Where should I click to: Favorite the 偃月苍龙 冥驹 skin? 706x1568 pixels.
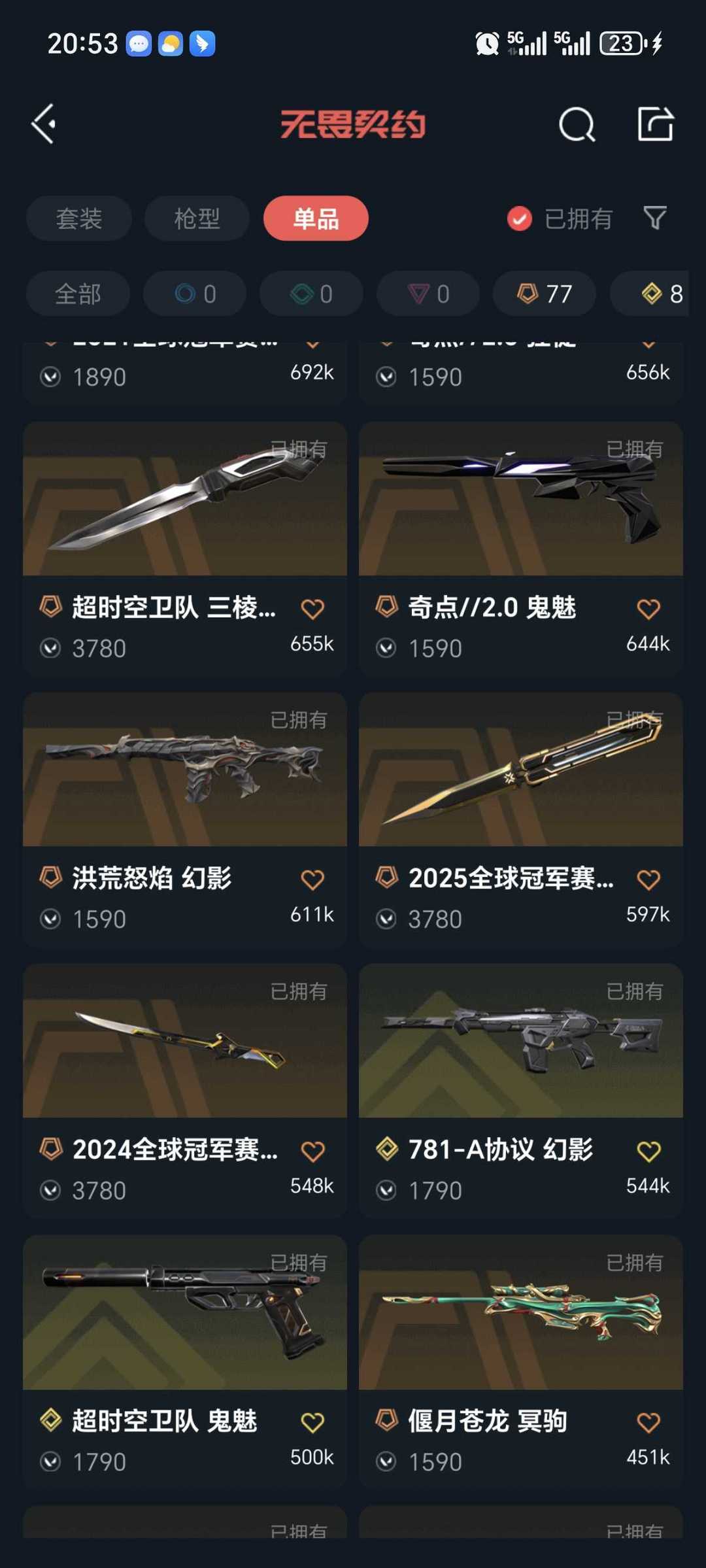point(648,1421)
